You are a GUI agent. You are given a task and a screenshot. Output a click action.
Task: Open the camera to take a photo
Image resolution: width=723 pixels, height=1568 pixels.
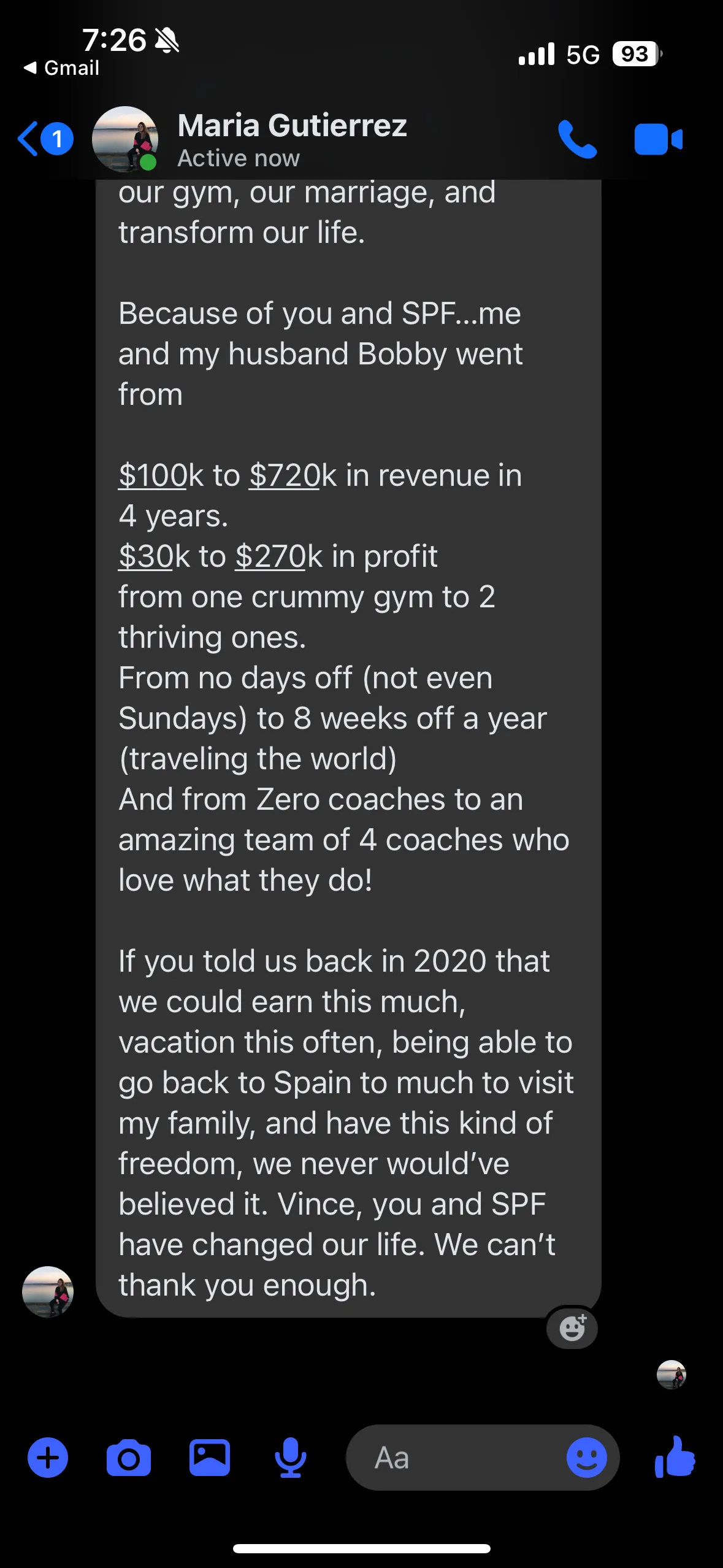129,1458
